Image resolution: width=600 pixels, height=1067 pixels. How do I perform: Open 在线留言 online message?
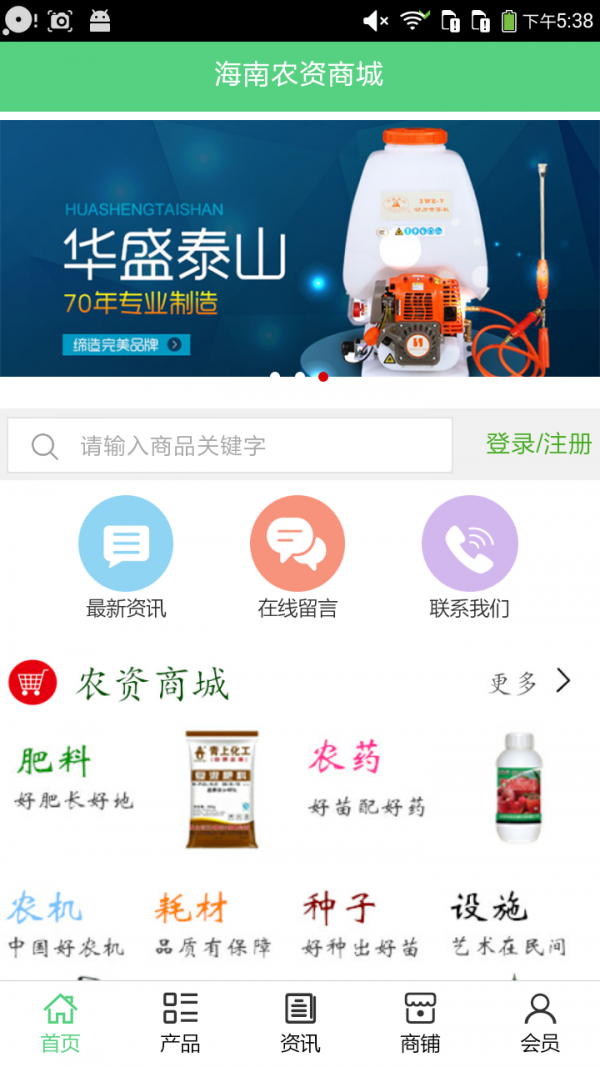[297, 557]
